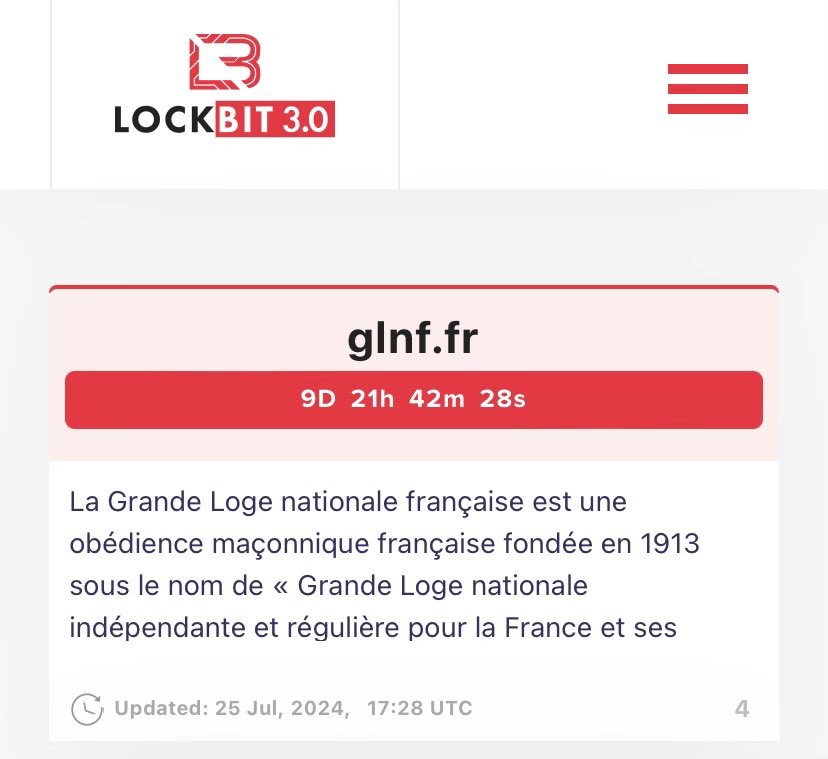This screenshot has height=759, width=828.
Task: Open the red hamburger menu
Action: pos(708,89)
